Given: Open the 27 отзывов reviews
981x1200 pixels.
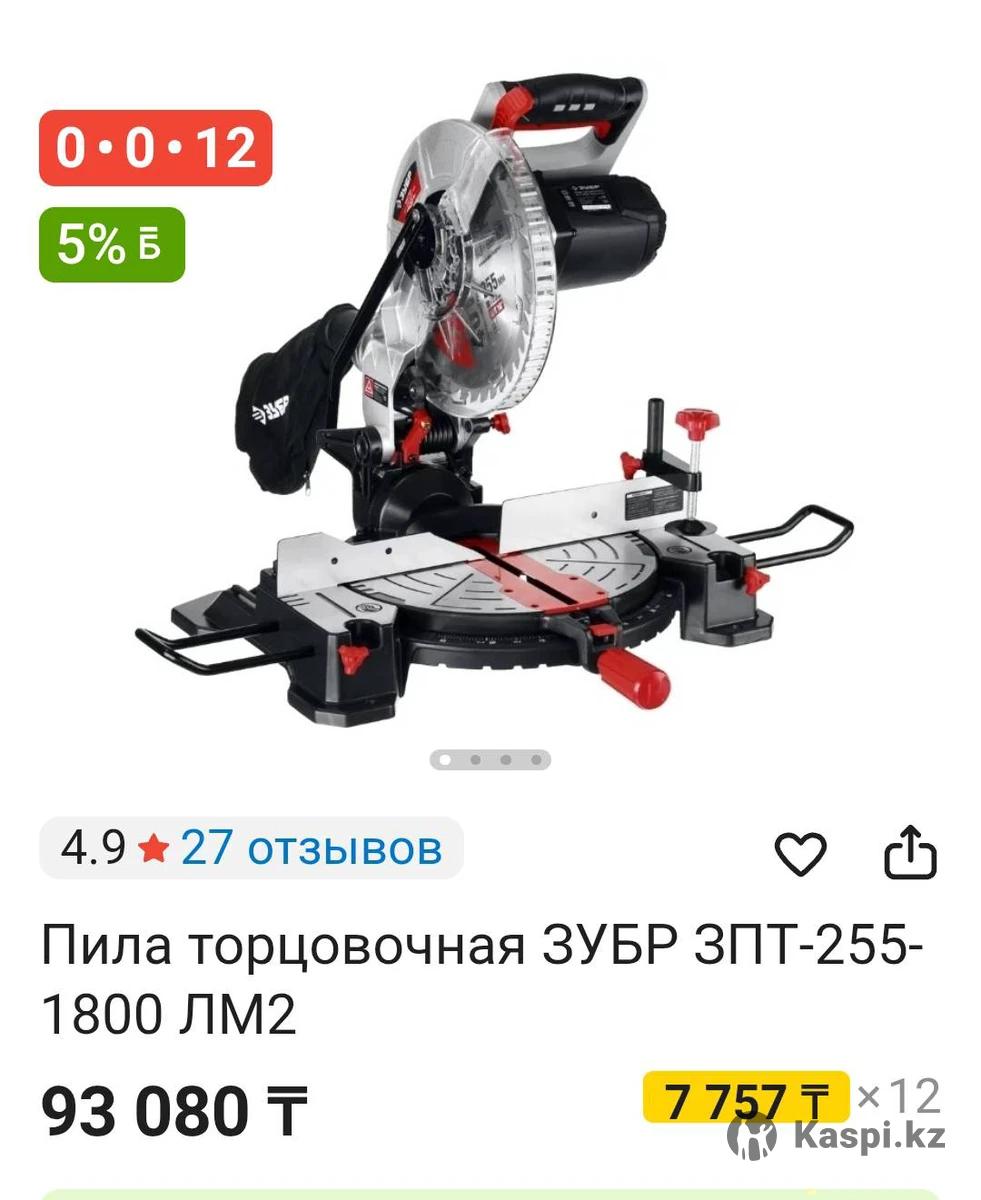Looking at the screenshot, I should (x=310, y=849).
